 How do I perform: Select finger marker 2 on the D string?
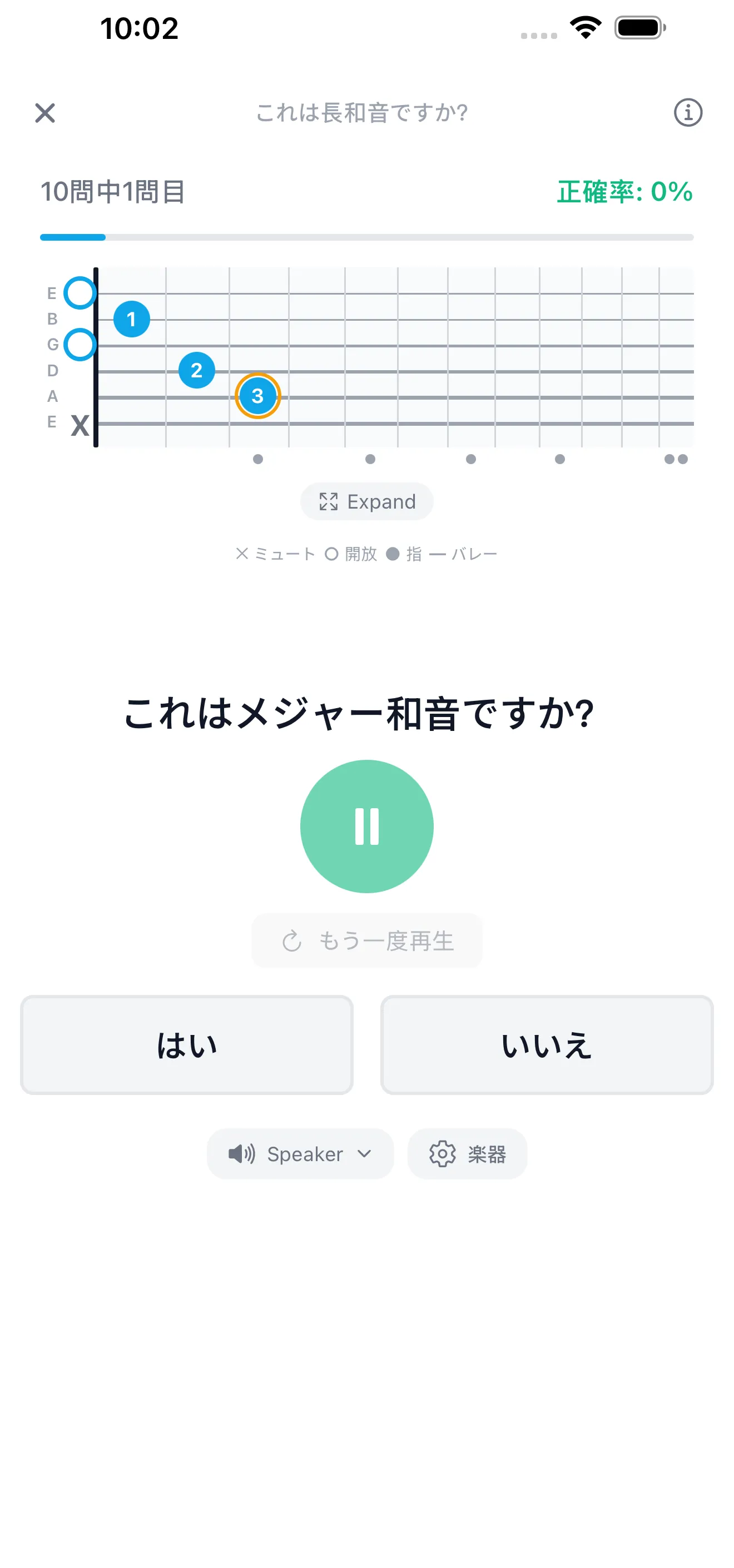click(197, 370)
